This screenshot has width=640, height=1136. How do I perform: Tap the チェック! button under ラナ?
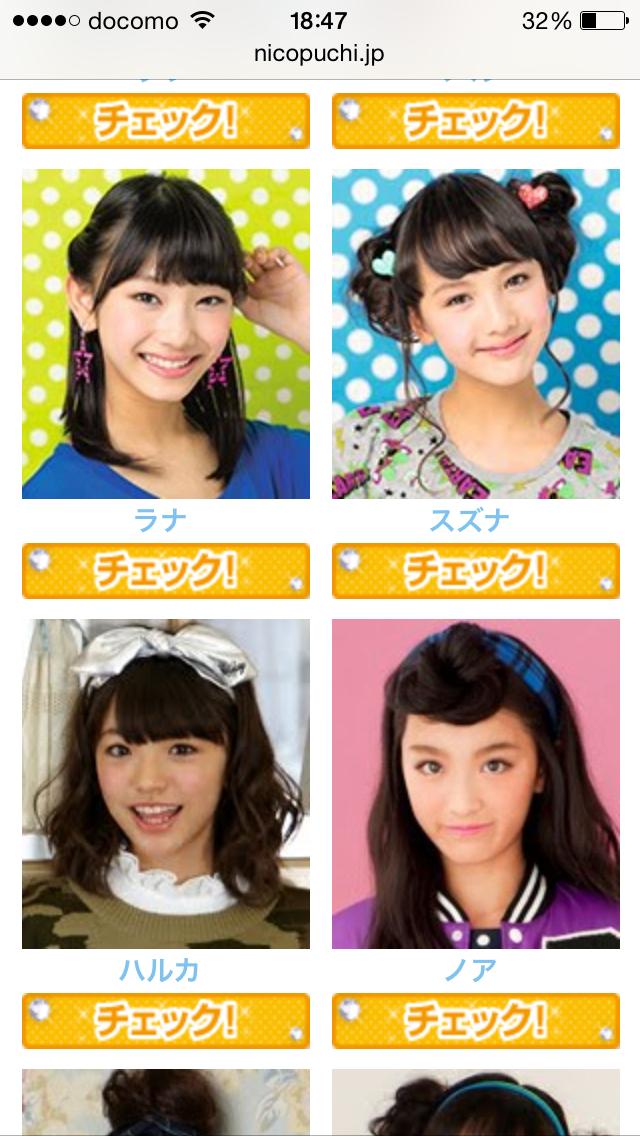click(x=166, y=571)
